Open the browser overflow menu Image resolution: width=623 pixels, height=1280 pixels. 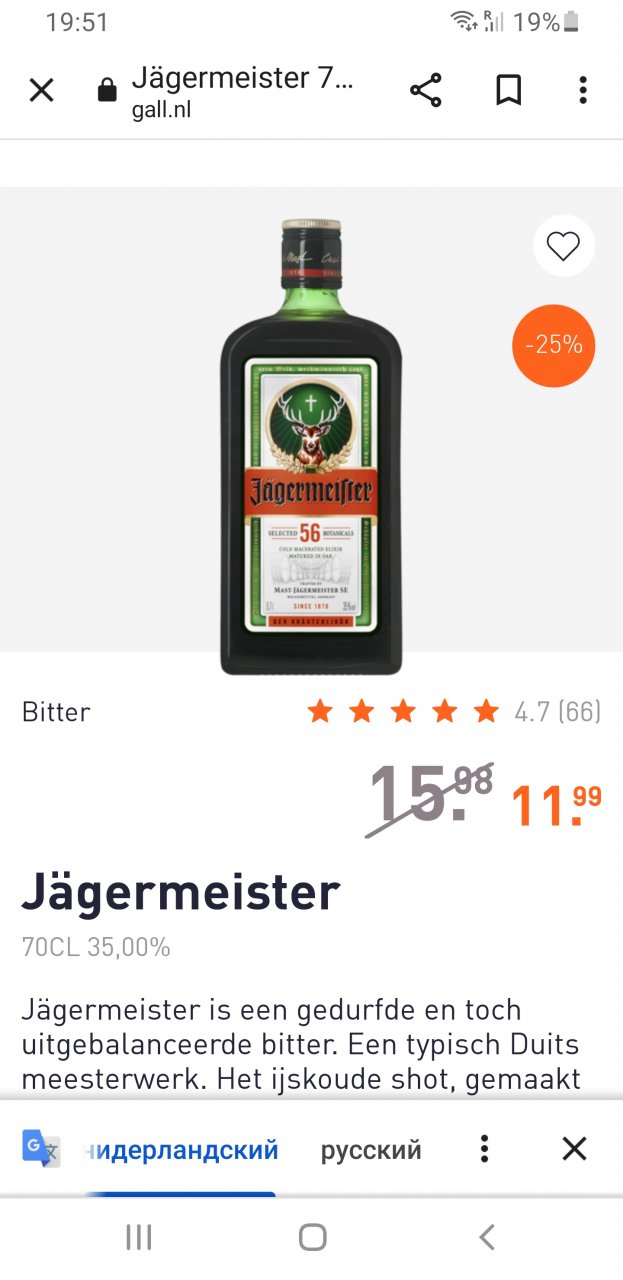[x=583, y=91]
